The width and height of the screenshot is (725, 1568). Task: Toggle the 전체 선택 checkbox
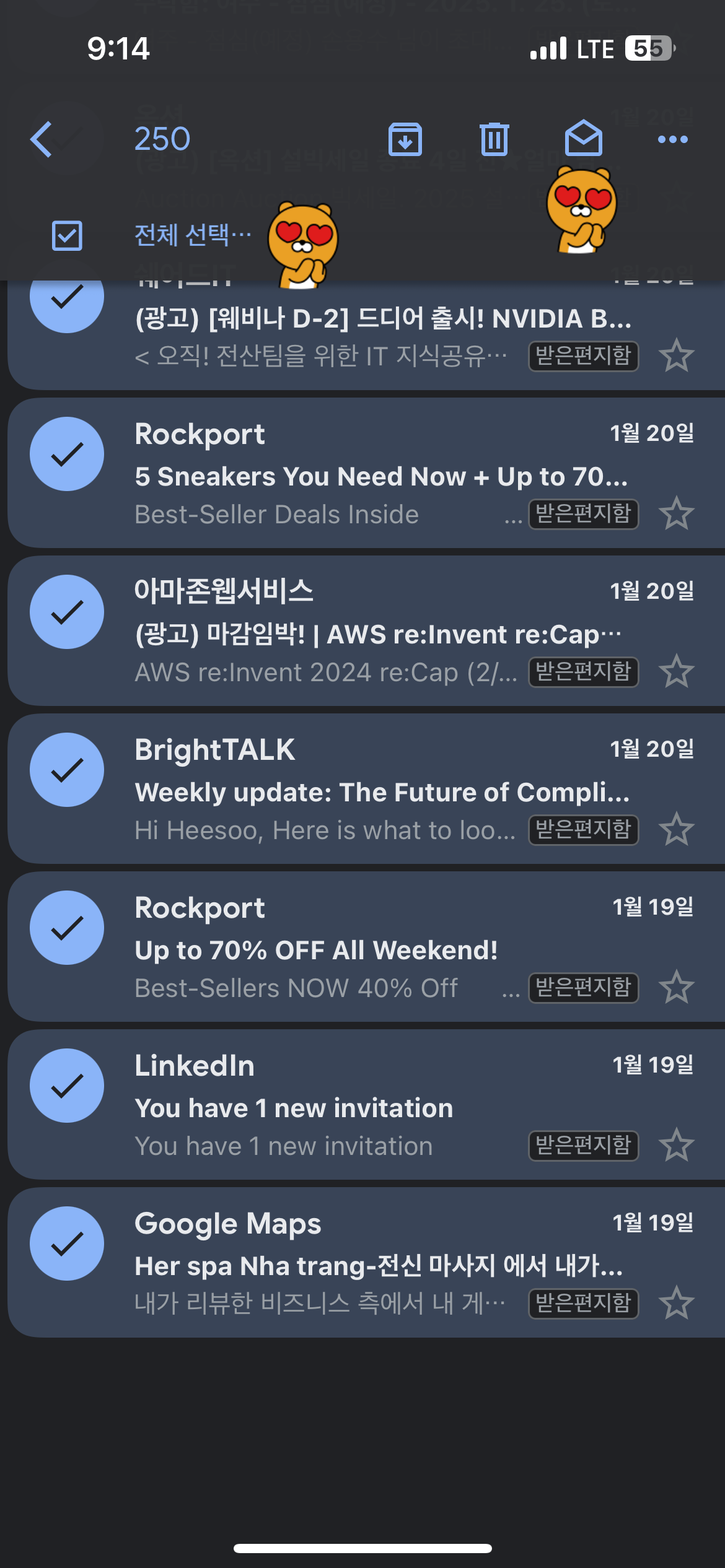67,235
